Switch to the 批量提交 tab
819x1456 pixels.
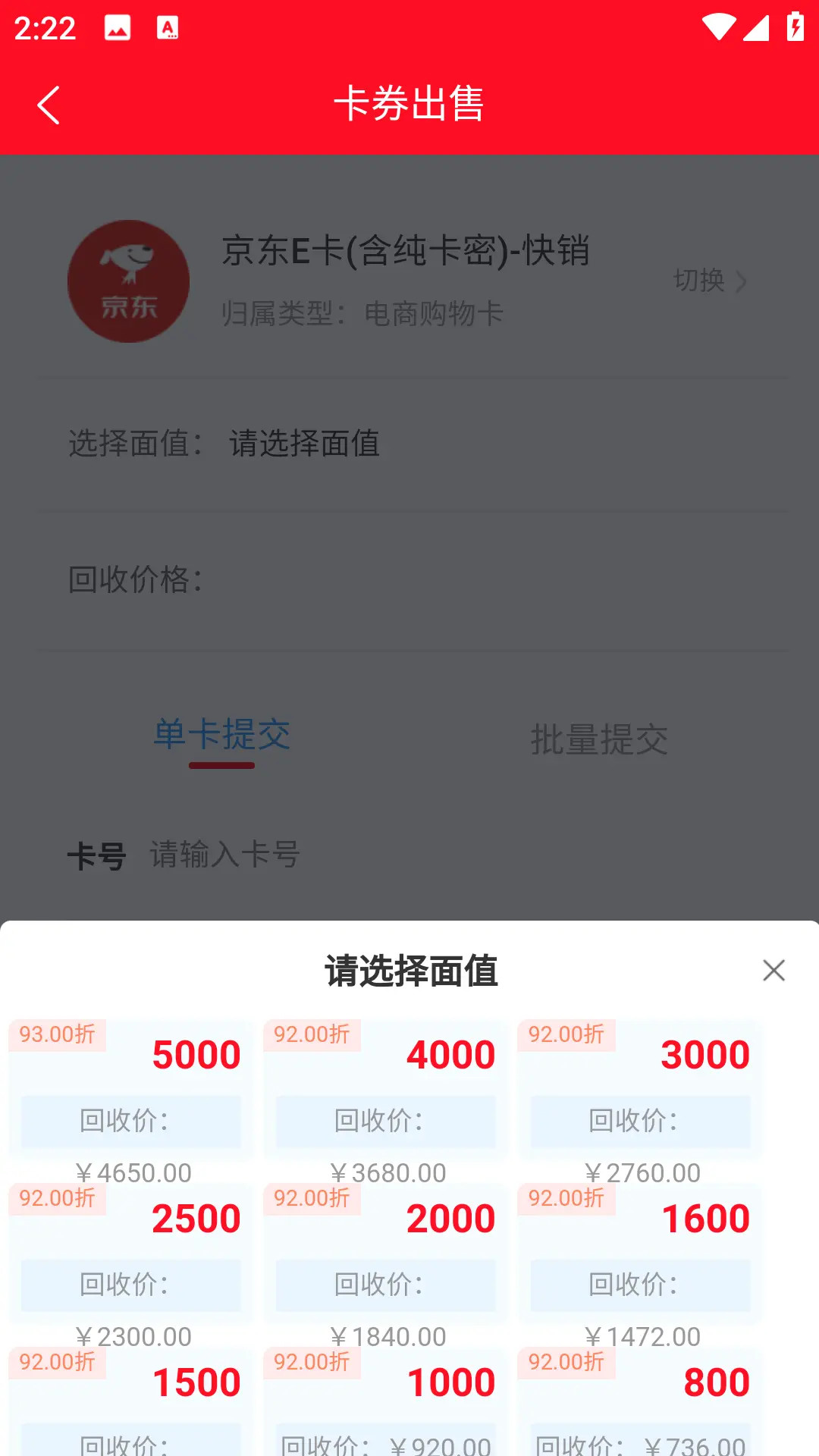tap(600, 742)
